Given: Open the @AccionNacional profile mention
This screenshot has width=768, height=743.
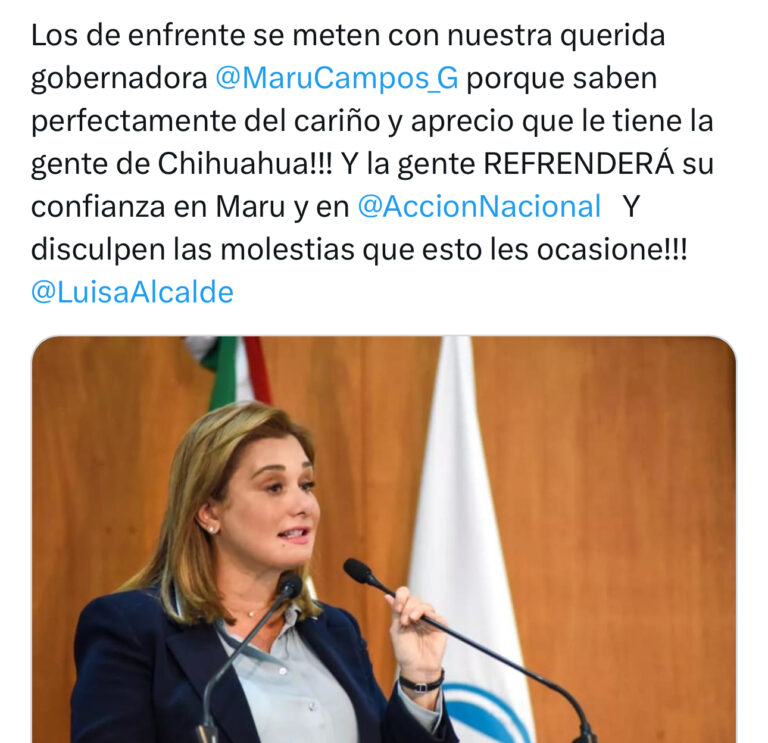Looking at the screenshot, I should tap(479, 207).
